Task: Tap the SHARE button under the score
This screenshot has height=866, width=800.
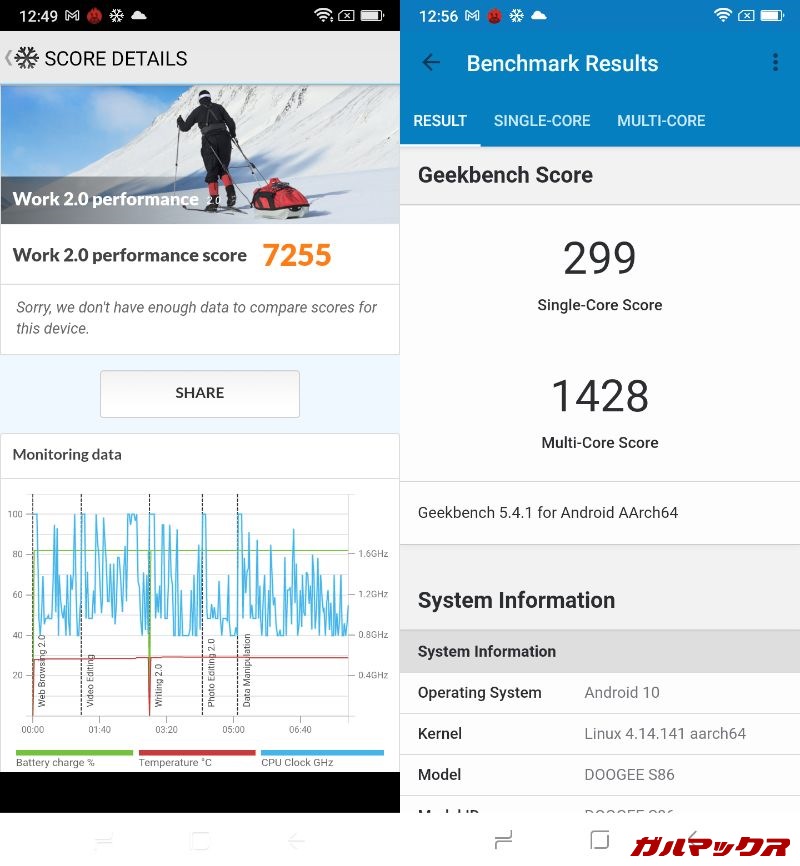Action: 200,393
